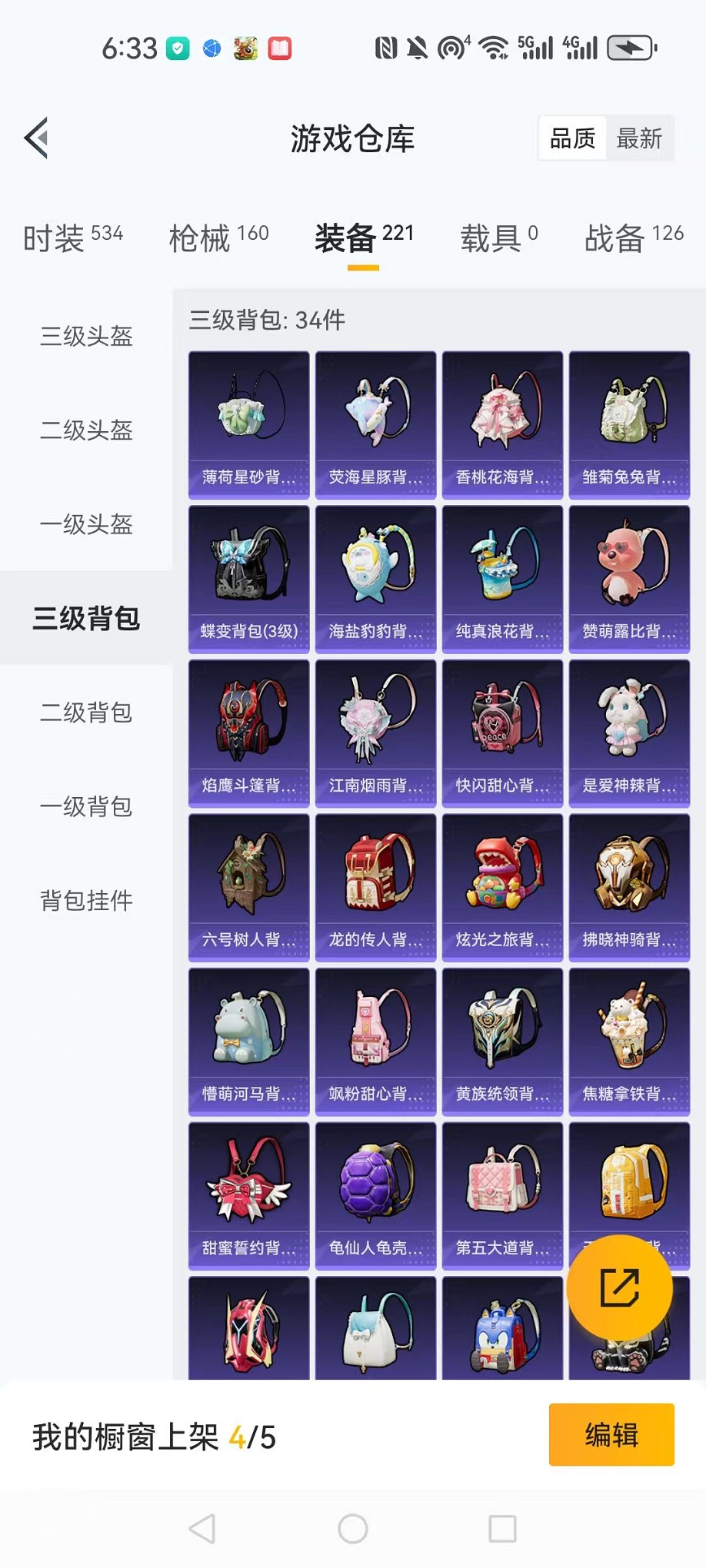Tap the system home button

(352, 1529)
